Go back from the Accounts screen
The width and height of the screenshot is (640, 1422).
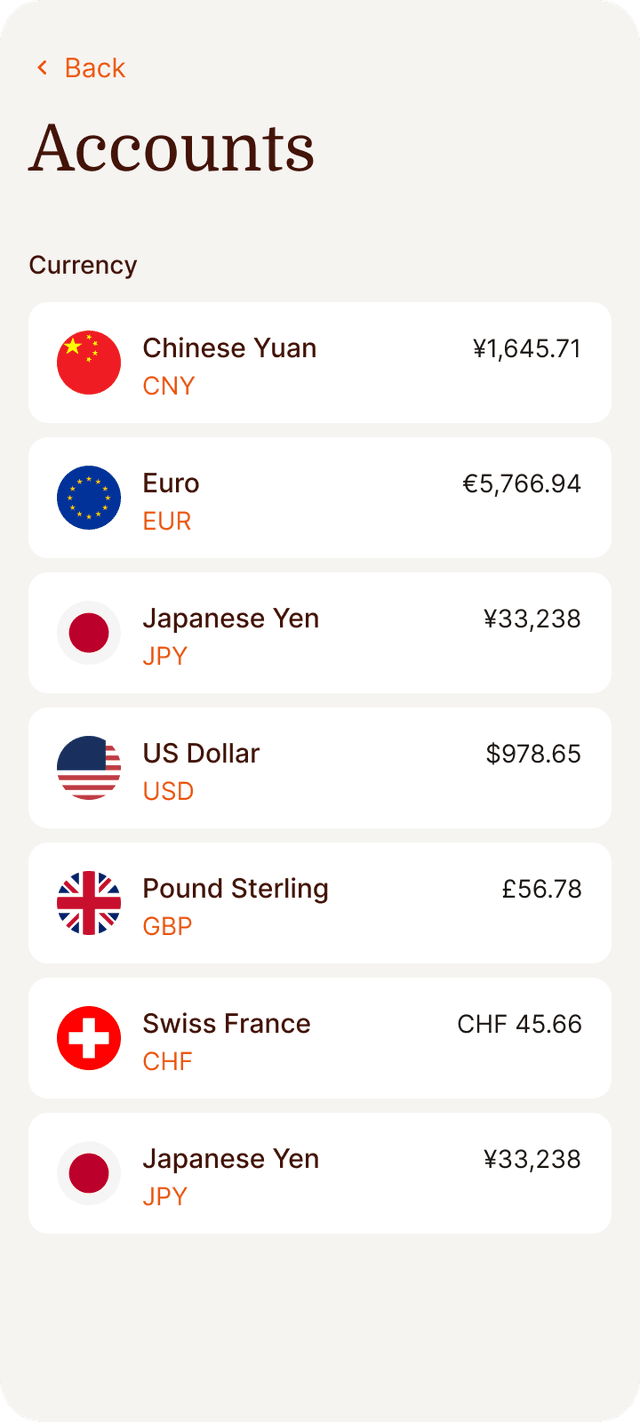tap(82, 68)
